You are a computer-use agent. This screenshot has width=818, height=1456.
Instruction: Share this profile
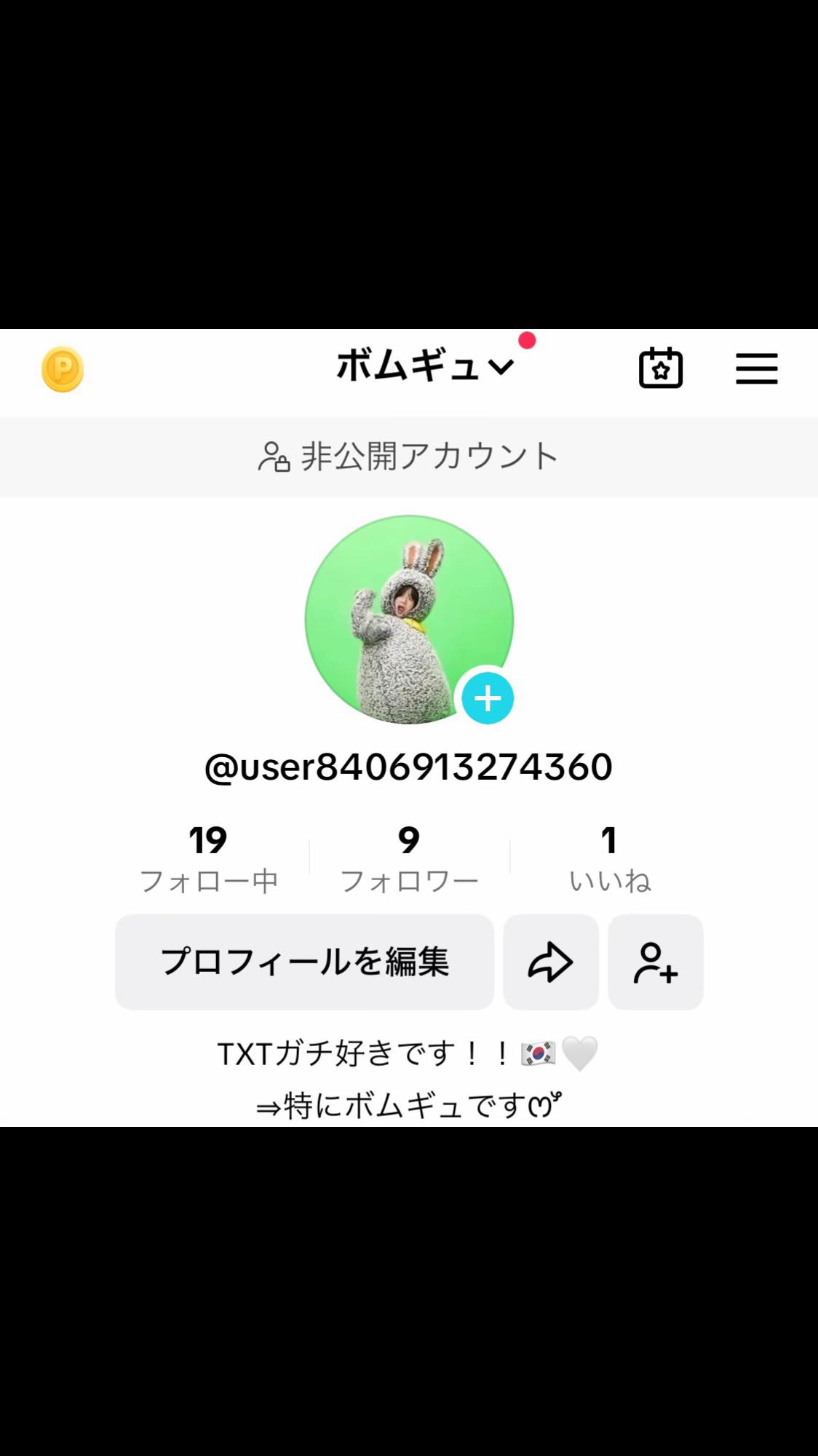[551, 962]
